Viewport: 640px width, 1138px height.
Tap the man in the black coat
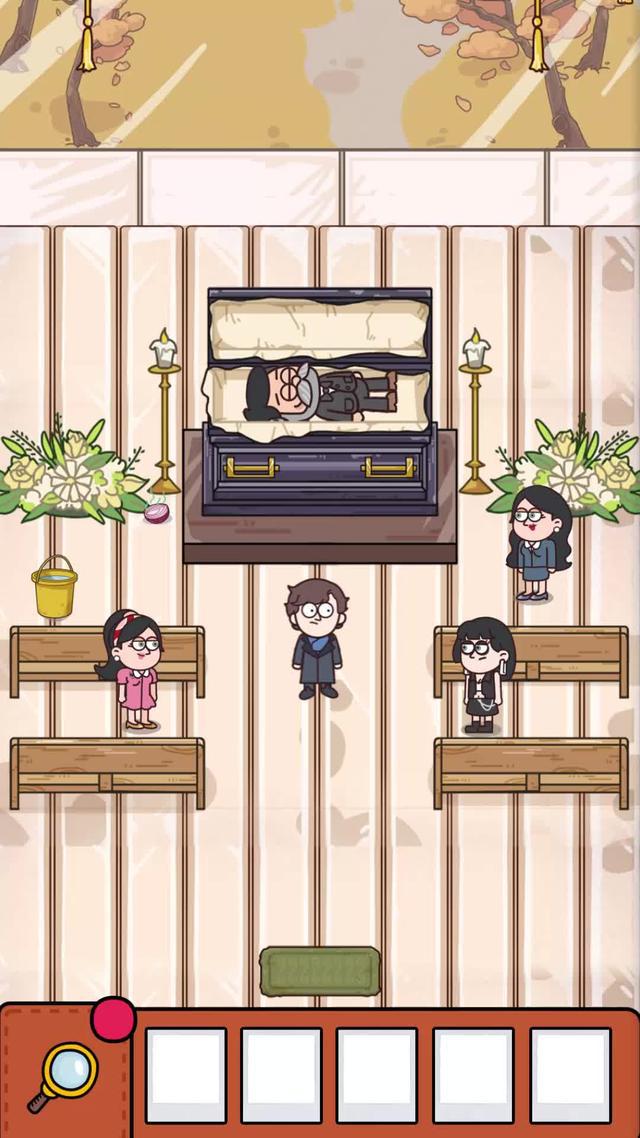tap(317, 641)
